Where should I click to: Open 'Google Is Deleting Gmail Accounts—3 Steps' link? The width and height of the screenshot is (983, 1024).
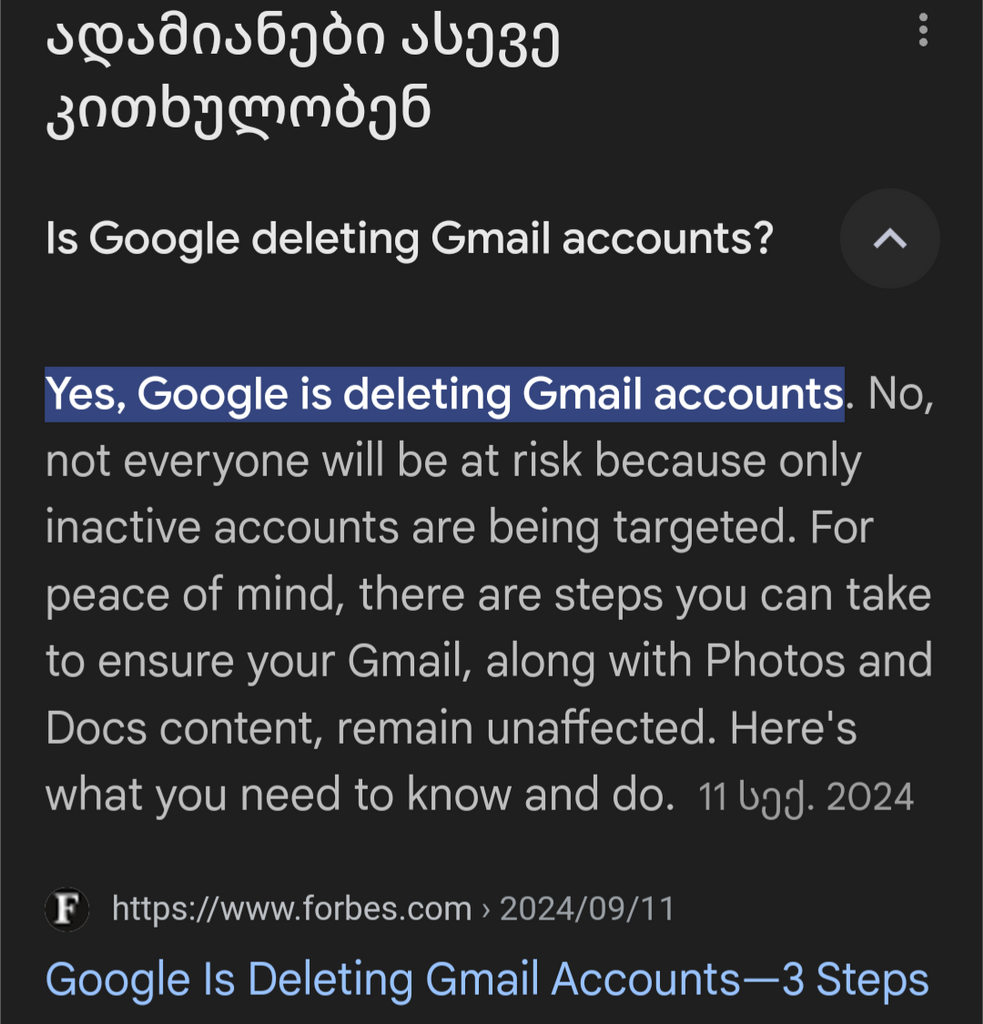pos(487,979)
